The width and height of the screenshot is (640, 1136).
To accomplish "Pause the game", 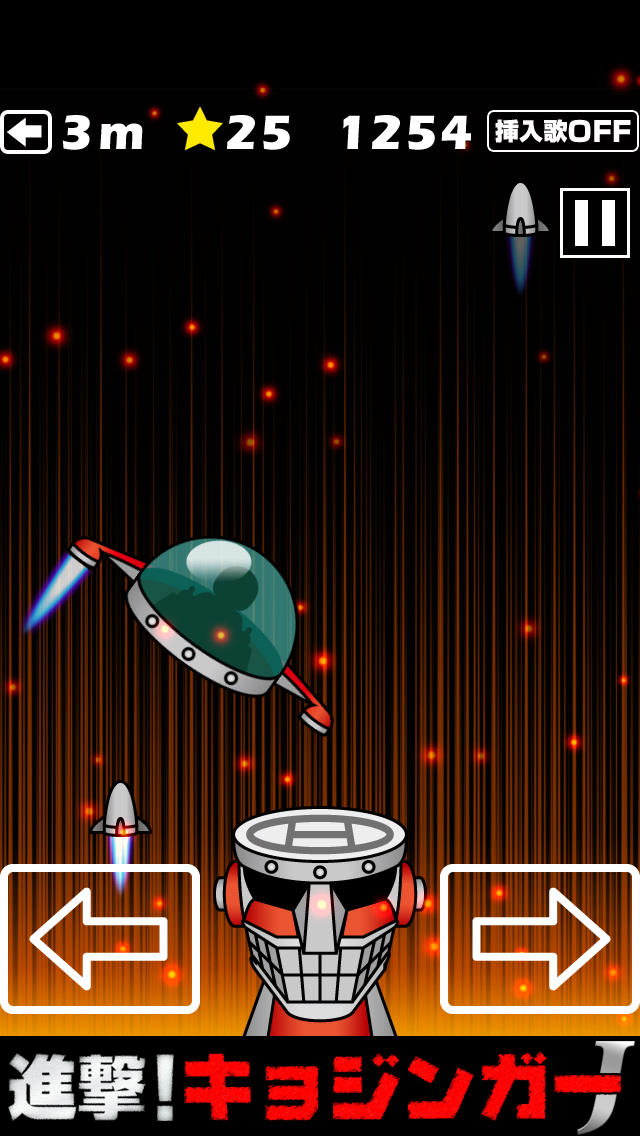I will (x=594, y=223).
